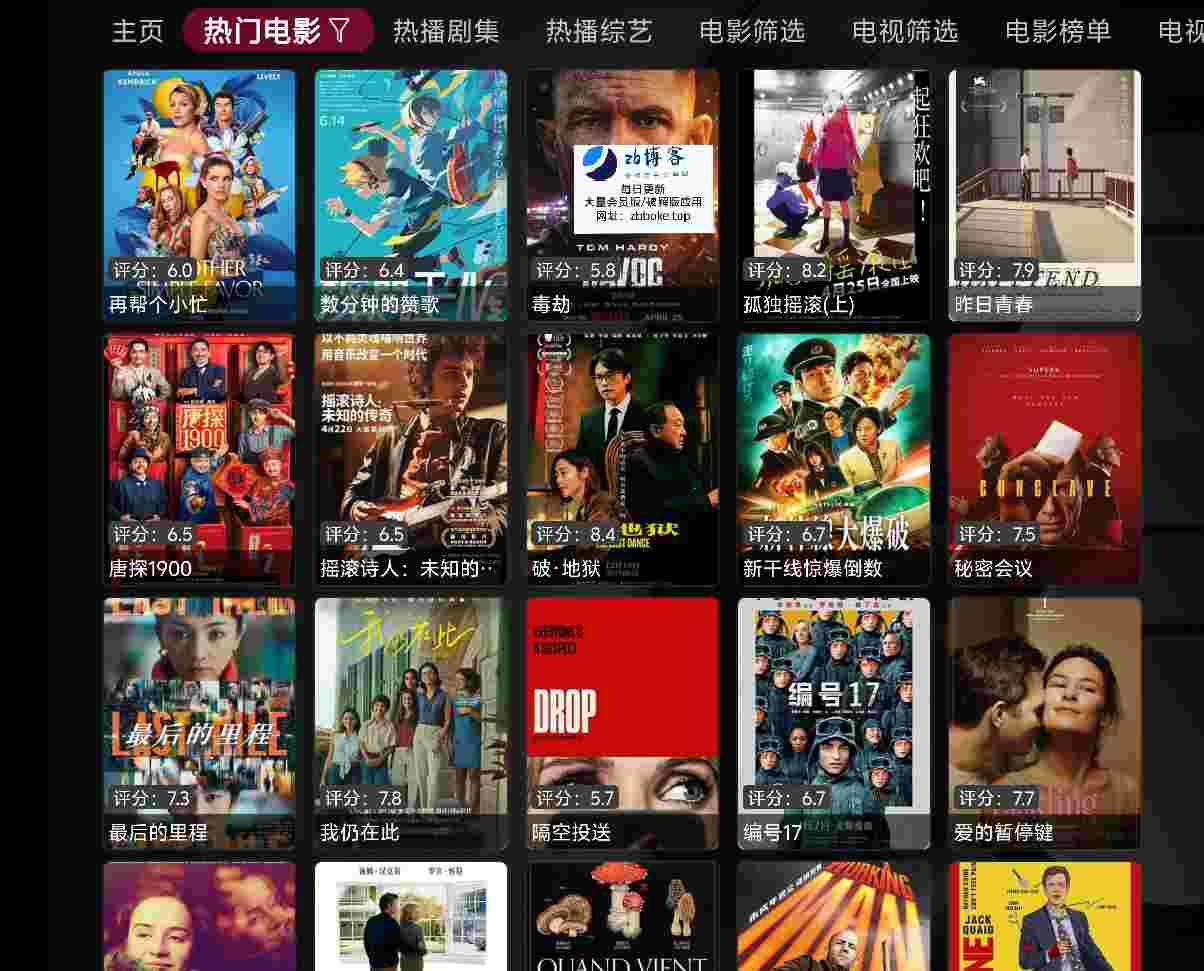1204x971 pixels.
Task: Open the movie 唐探1900
Action: click(199, 459)
